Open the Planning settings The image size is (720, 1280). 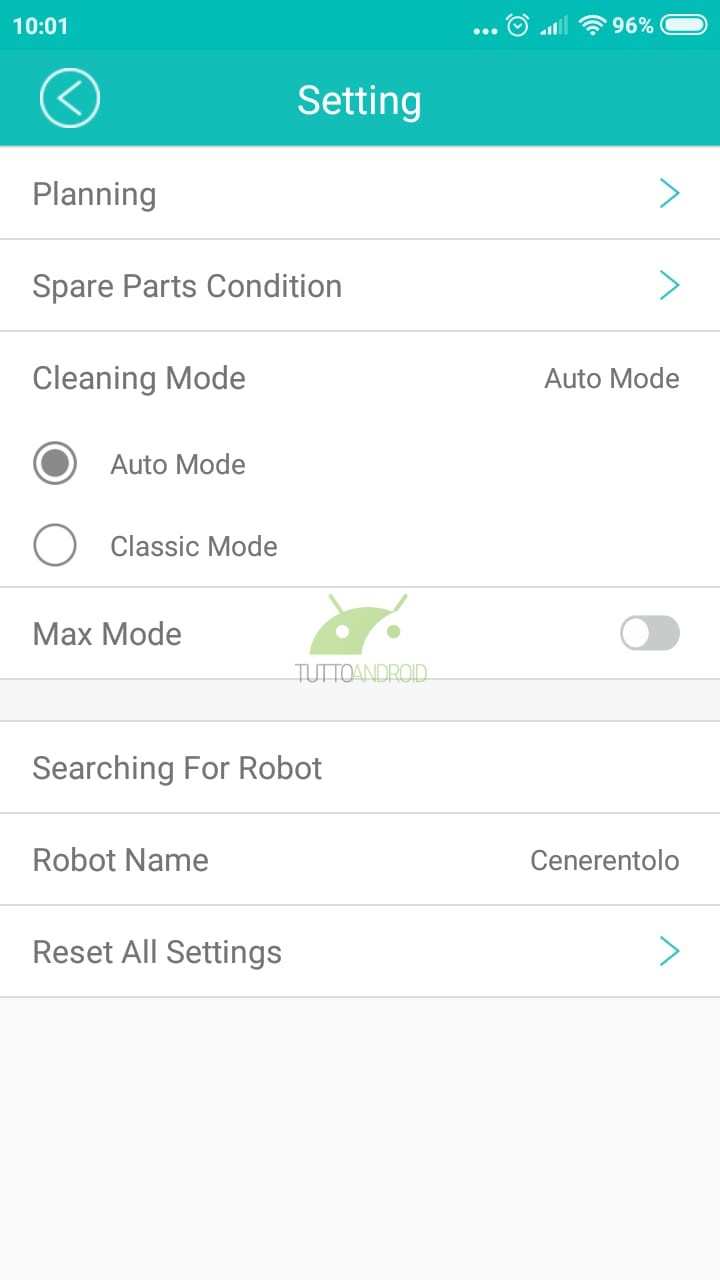360,194
